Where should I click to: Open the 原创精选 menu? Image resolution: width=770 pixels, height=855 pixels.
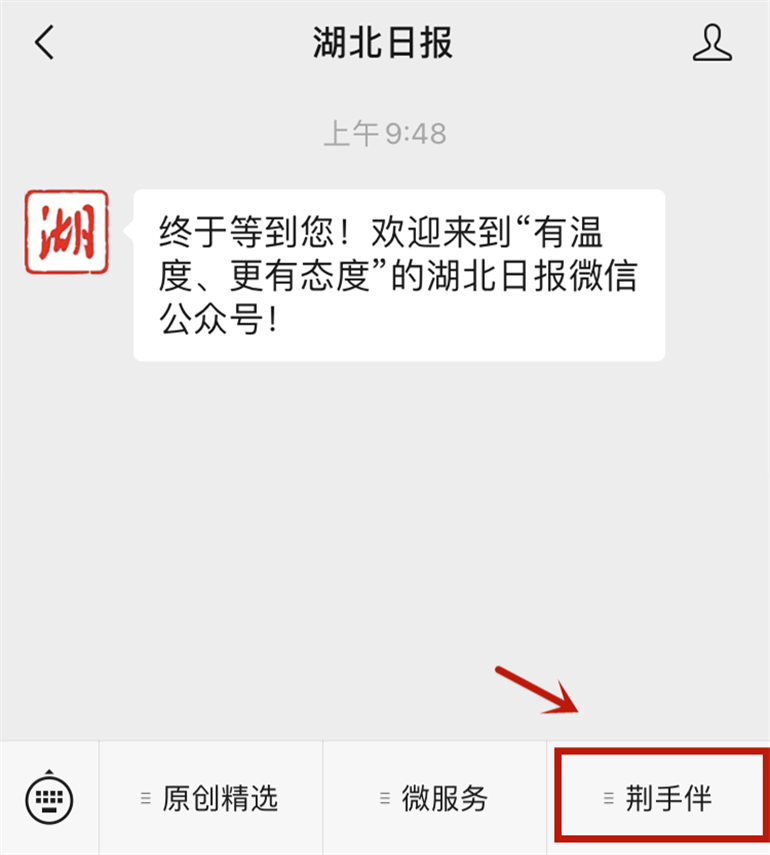point(210,798)
